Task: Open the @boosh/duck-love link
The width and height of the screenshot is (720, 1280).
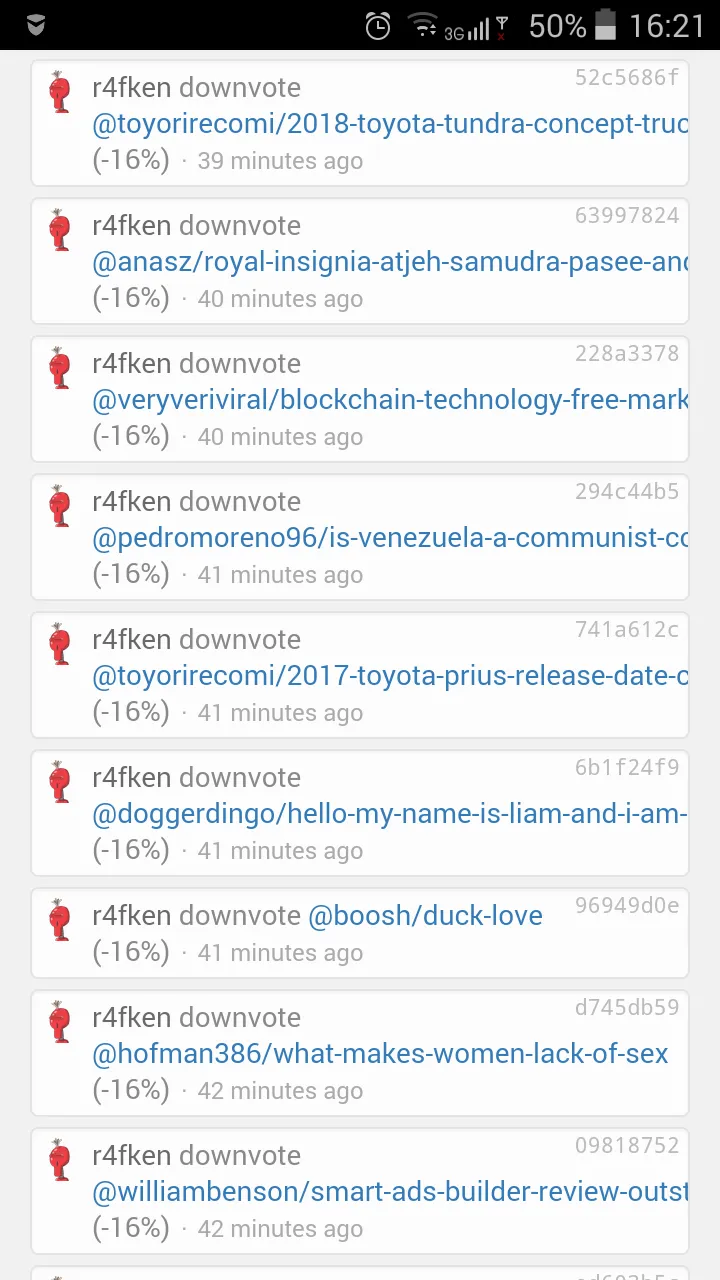Action: click(x=425, y=916)
